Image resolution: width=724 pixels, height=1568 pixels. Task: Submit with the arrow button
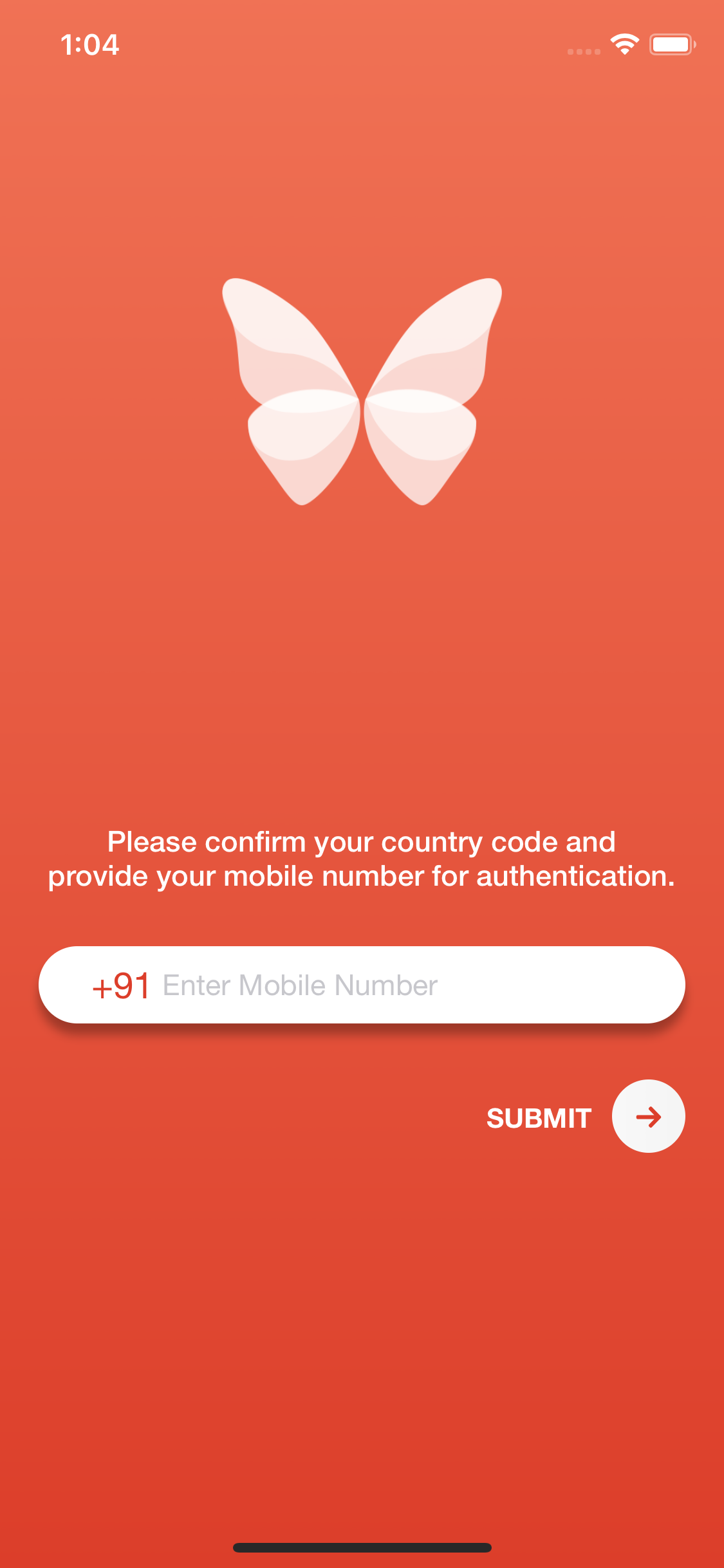(x=648, y=1117)
